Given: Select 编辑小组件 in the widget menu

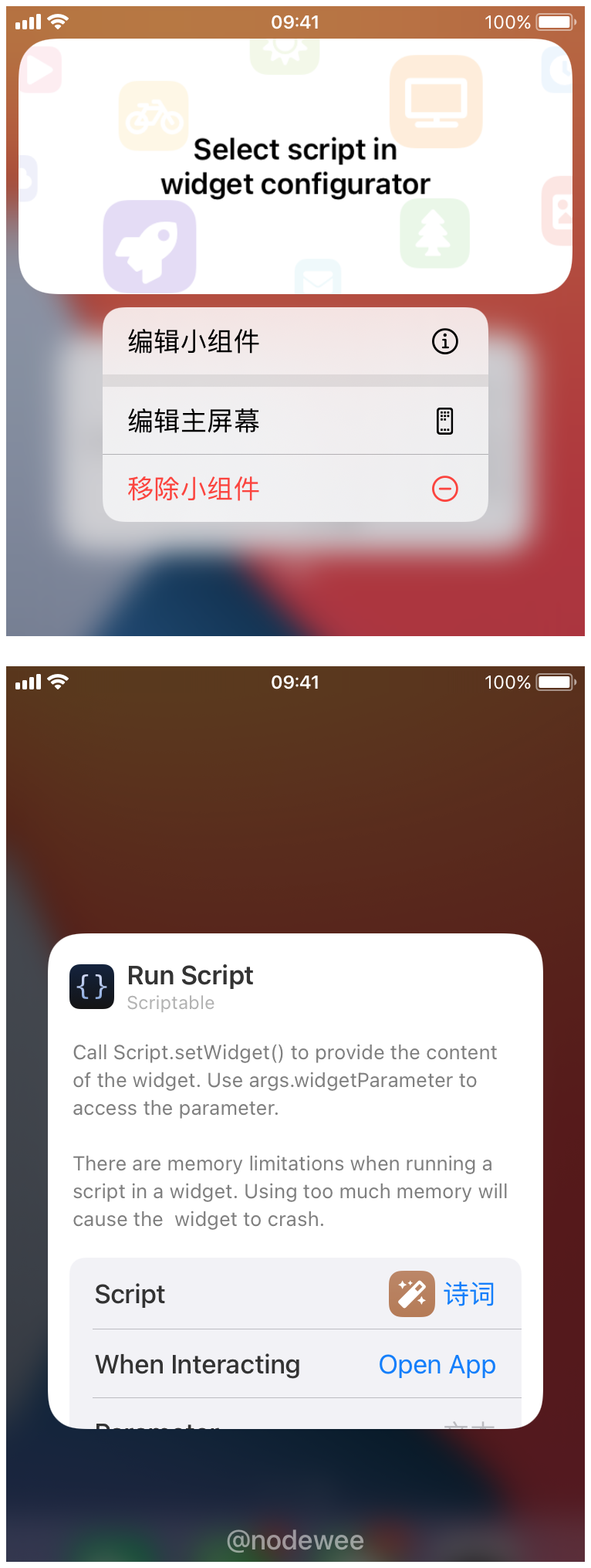Looking at the screenshot, I should click(x=295, y=341).
